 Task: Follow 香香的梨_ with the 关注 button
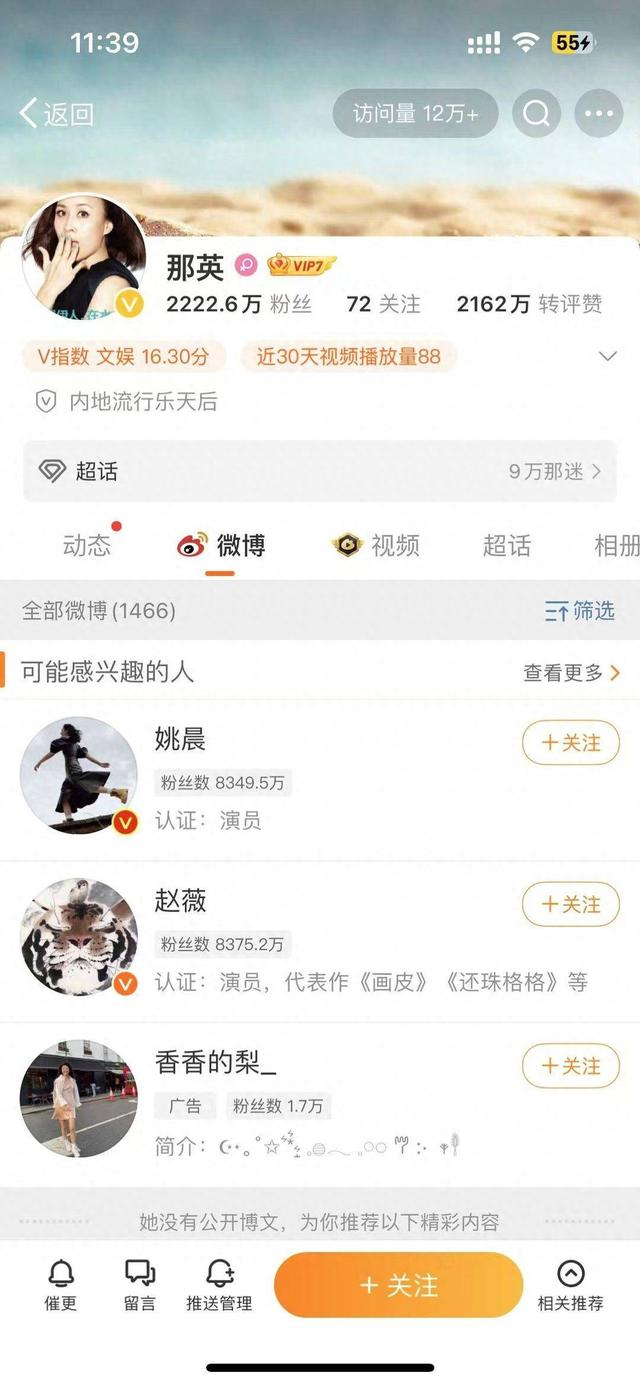[571, 1066]
